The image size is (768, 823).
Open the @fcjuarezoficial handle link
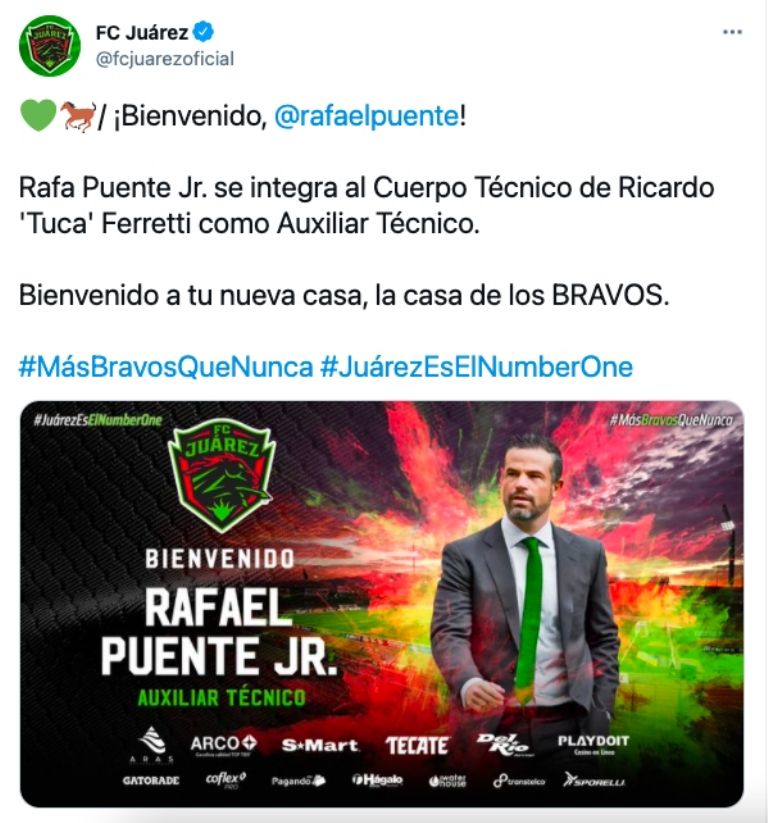point(165,59)
